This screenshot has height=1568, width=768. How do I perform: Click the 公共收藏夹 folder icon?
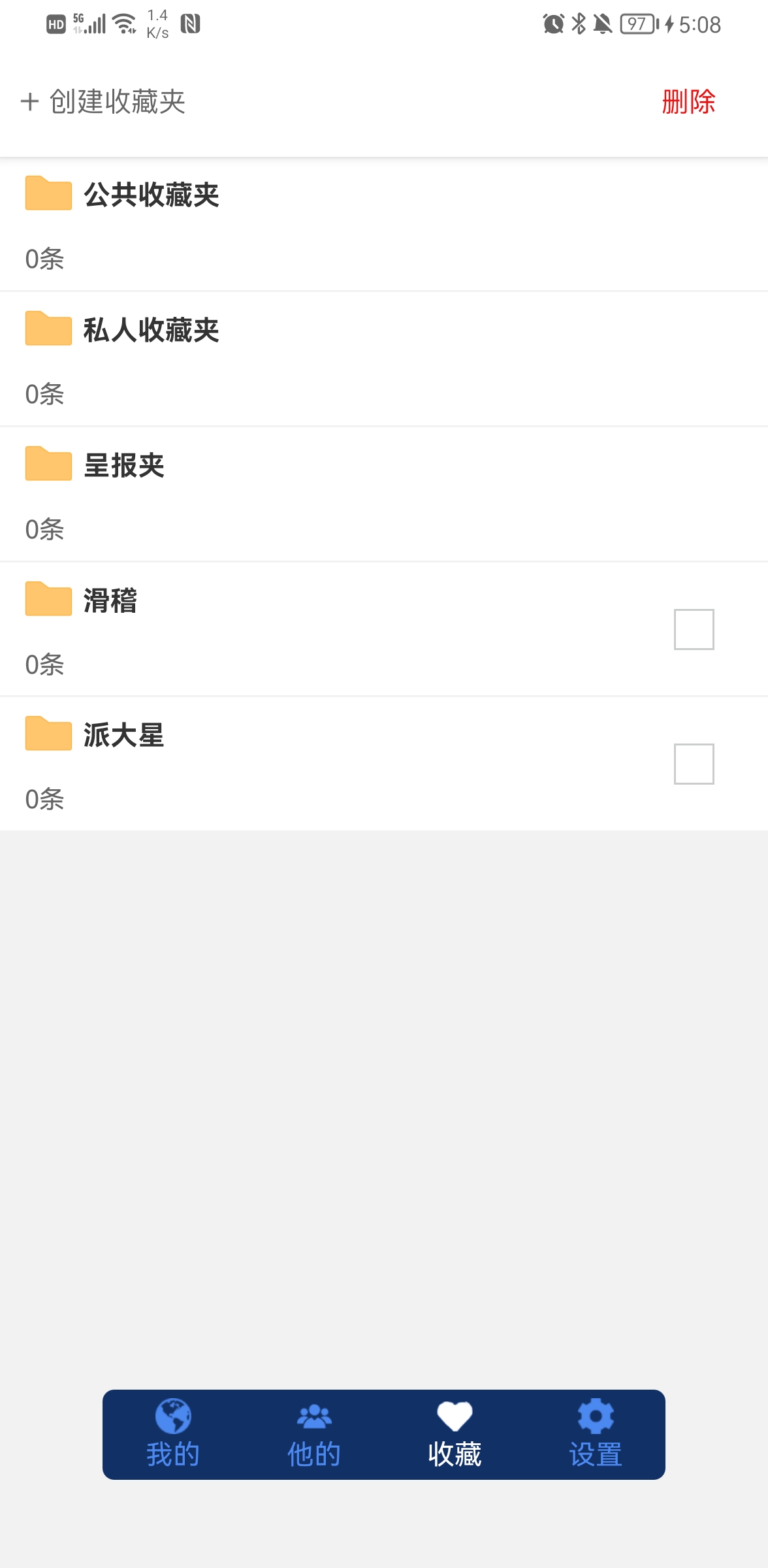[48, 193]
